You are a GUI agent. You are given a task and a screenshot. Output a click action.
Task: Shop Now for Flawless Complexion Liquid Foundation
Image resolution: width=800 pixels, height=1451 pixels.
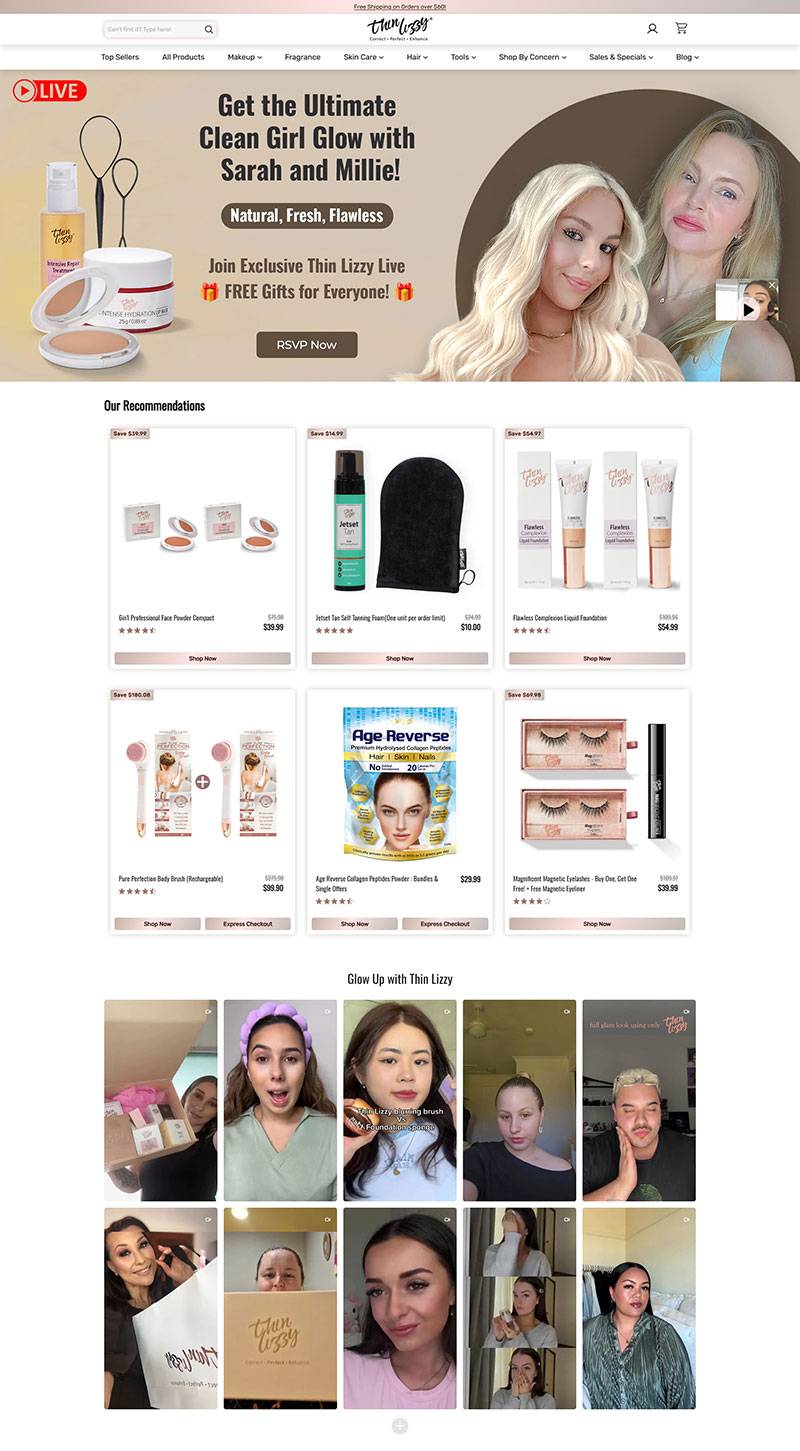pos(597,659)
